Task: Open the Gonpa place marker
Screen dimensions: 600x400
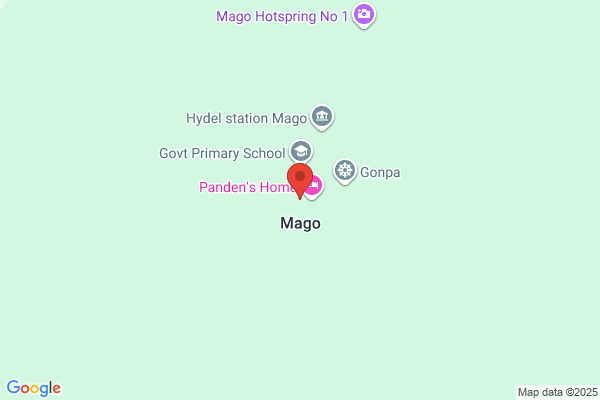Action: pyautogui.click(x=345, y=171)
